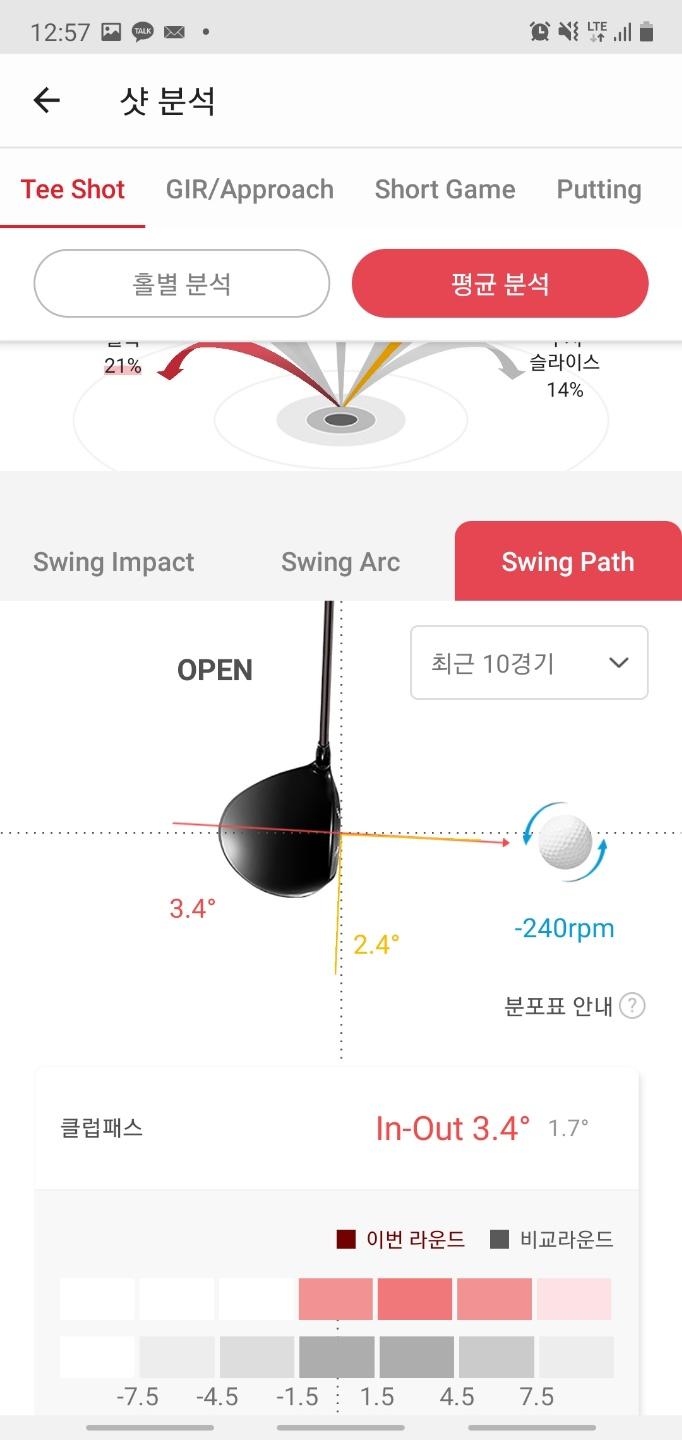Open the GIR/Approach tab
This screenshot has width=682, height=1440.
(x=250, y=189)
